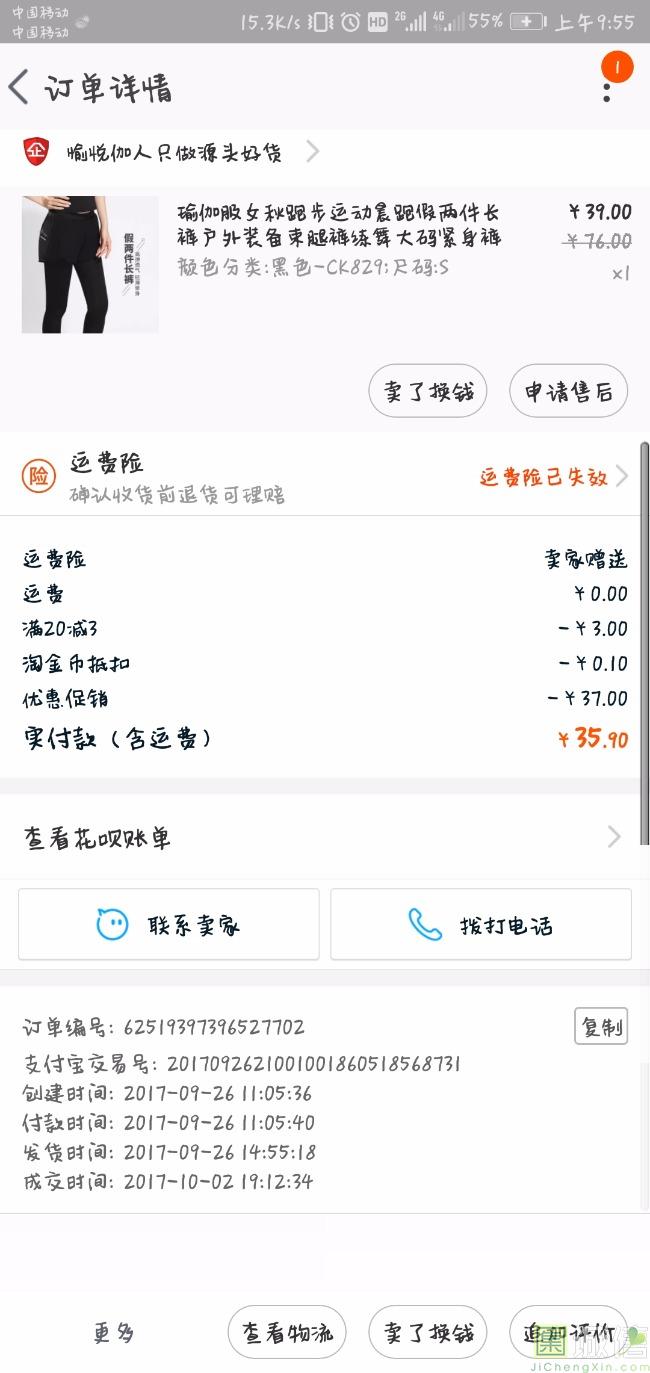
Task: Tap 复制 to copy order number
Action: coord(601,1026)
